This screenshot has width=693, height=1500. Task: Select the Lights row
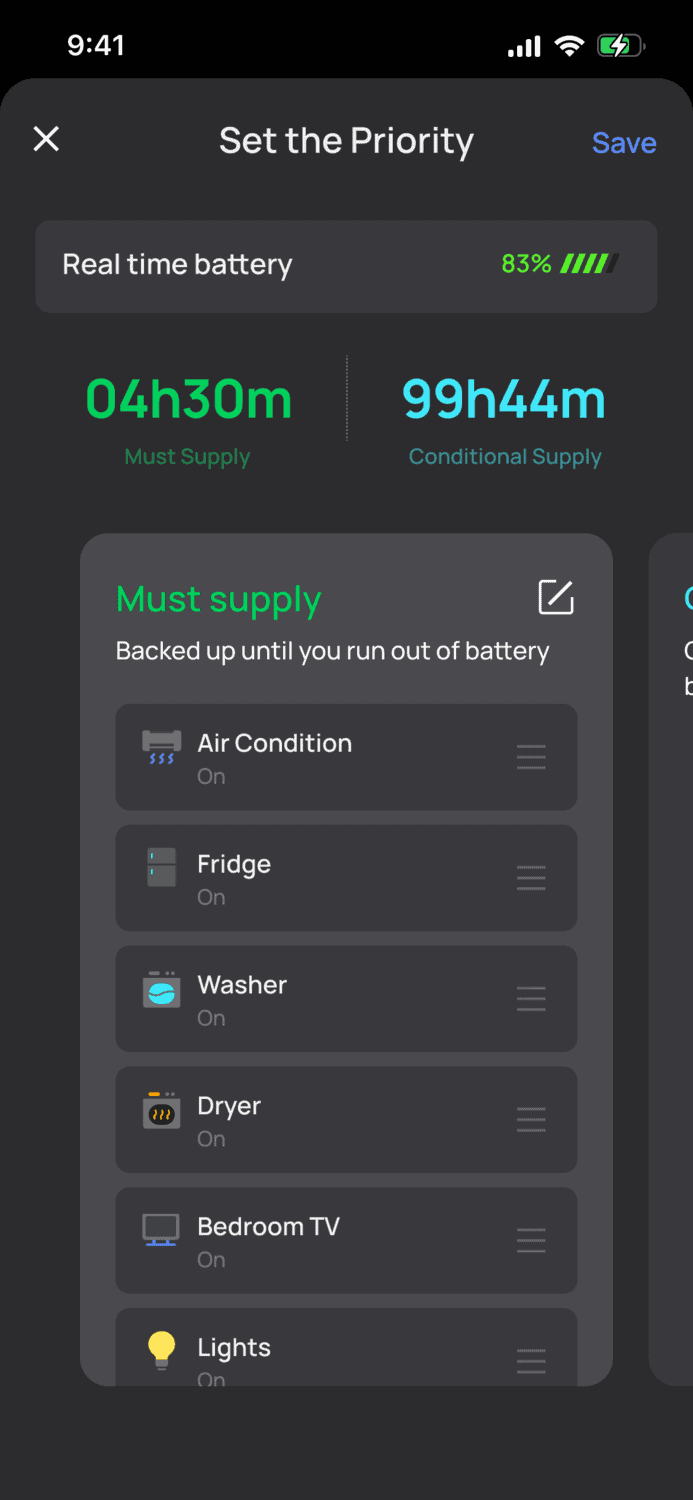346,1350
